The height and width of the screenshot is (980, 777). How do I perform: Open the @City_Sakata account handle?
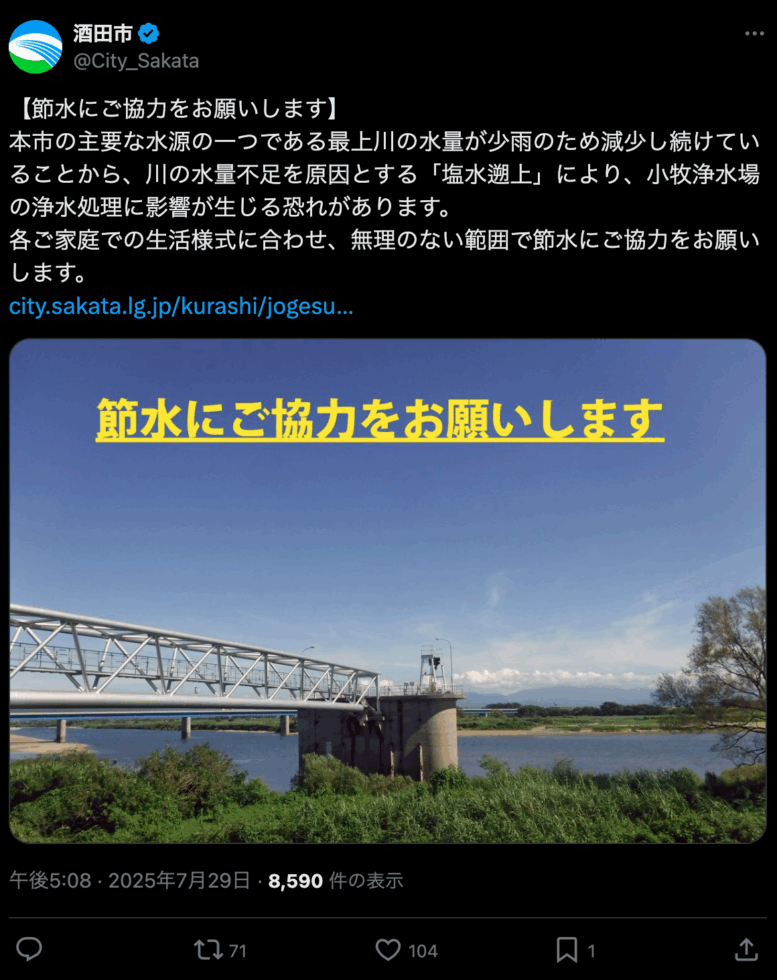click(x=136, y=61)
